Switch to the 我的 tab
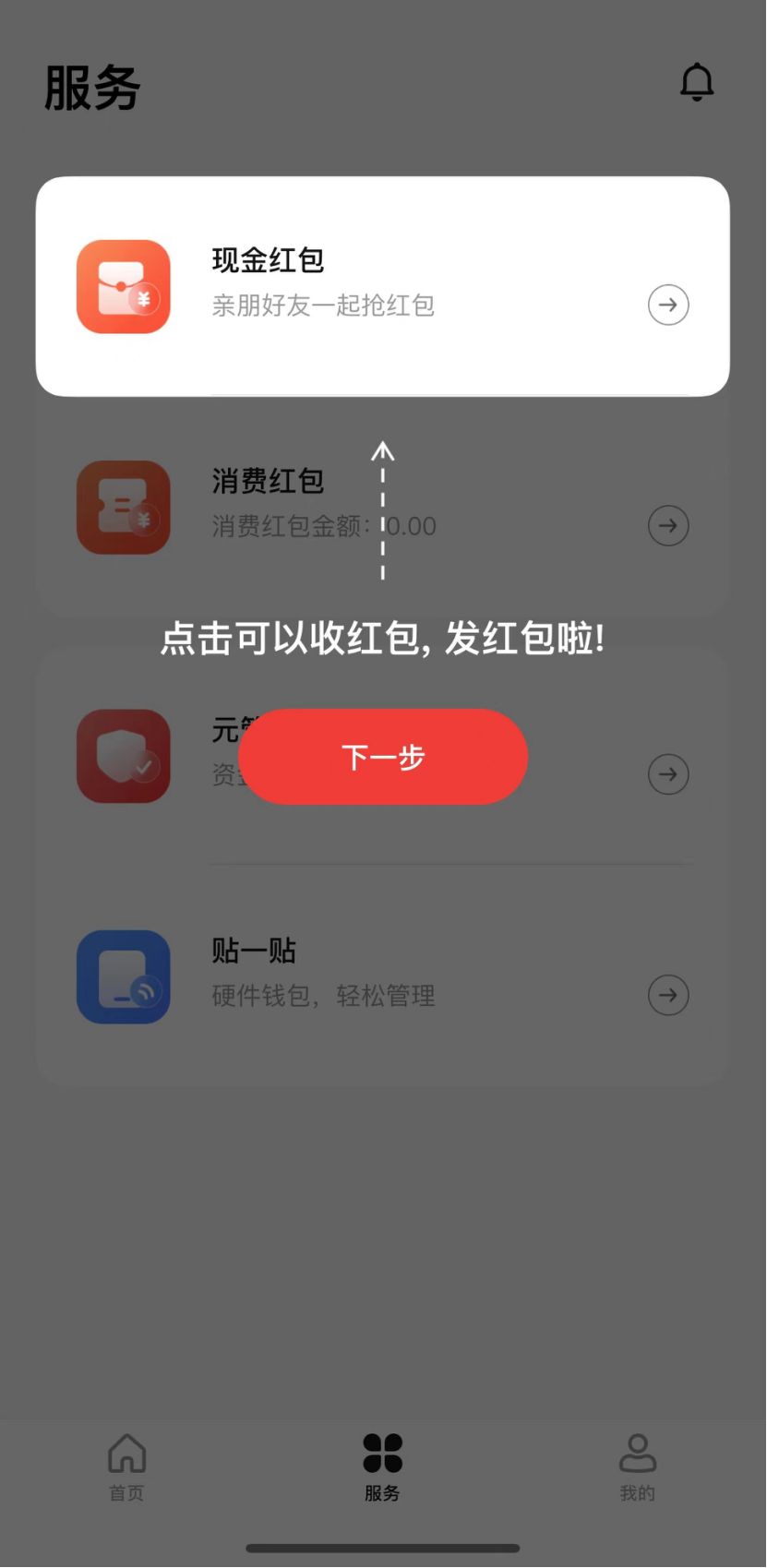 (637, 1466)
